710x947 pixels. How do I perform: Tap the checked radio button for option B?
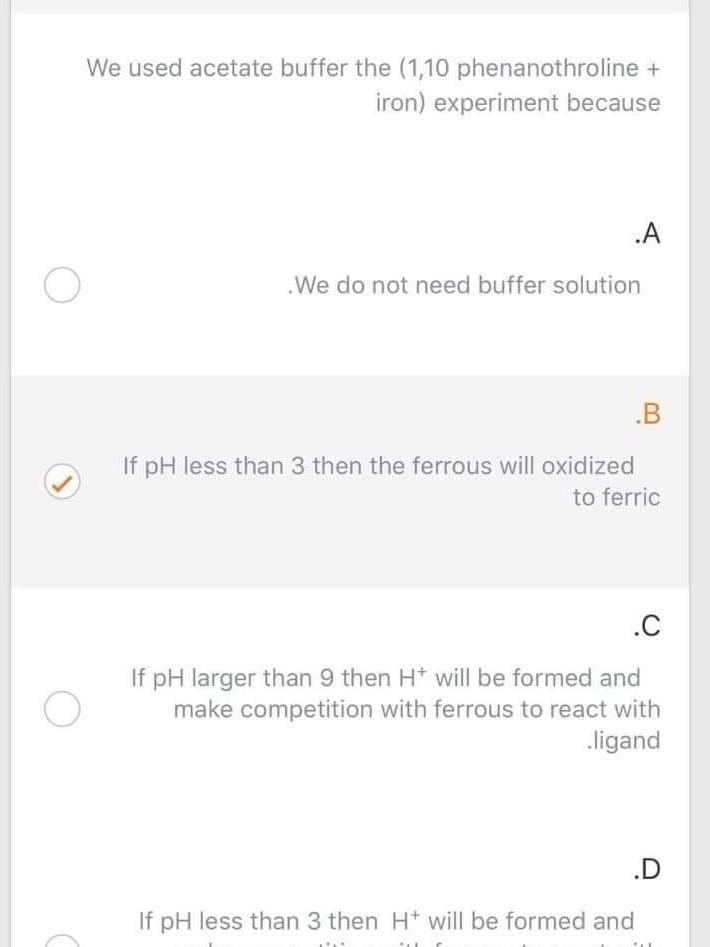tap(62, 481)
